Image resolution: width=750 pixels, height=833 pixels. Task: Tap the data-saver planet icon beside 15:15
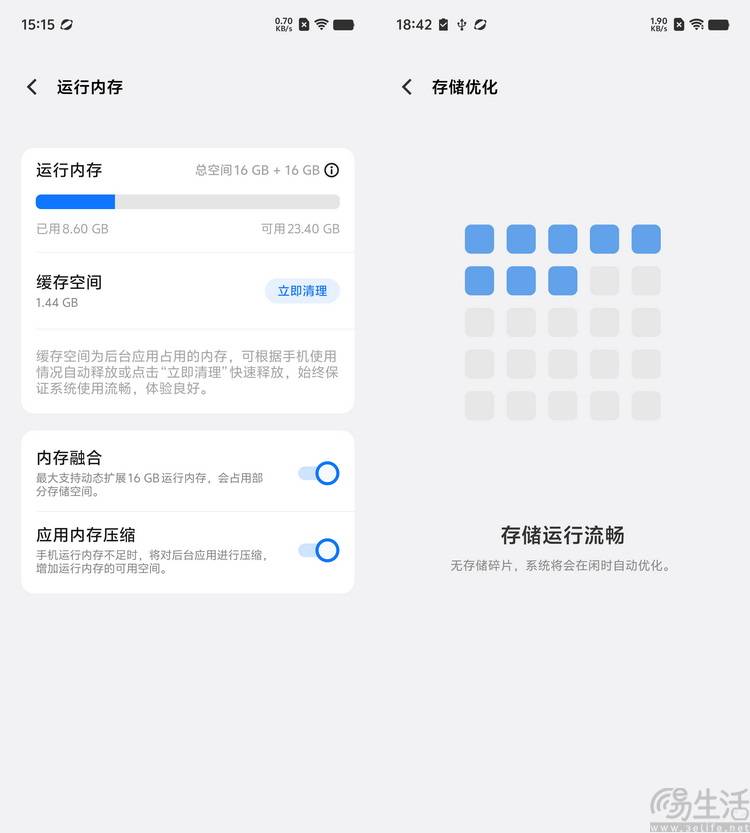(x=67, y=24)
